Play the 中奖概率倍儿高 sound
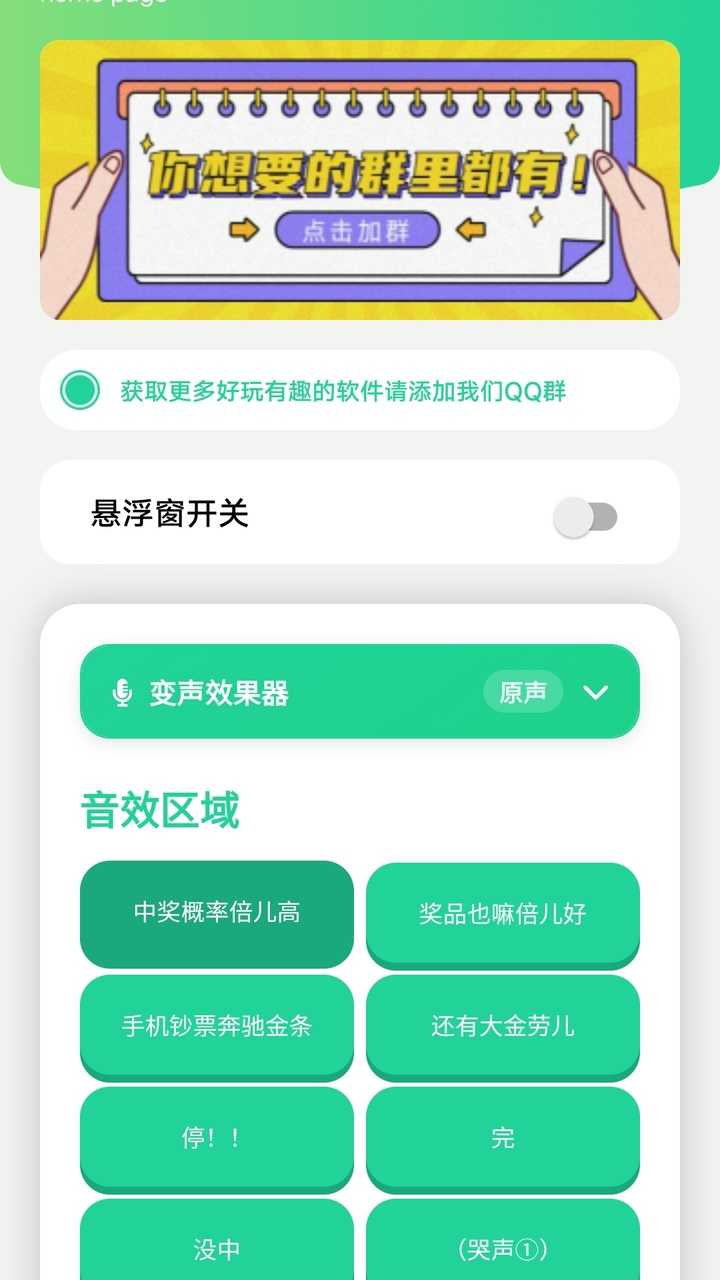 (x=217, y=914)
